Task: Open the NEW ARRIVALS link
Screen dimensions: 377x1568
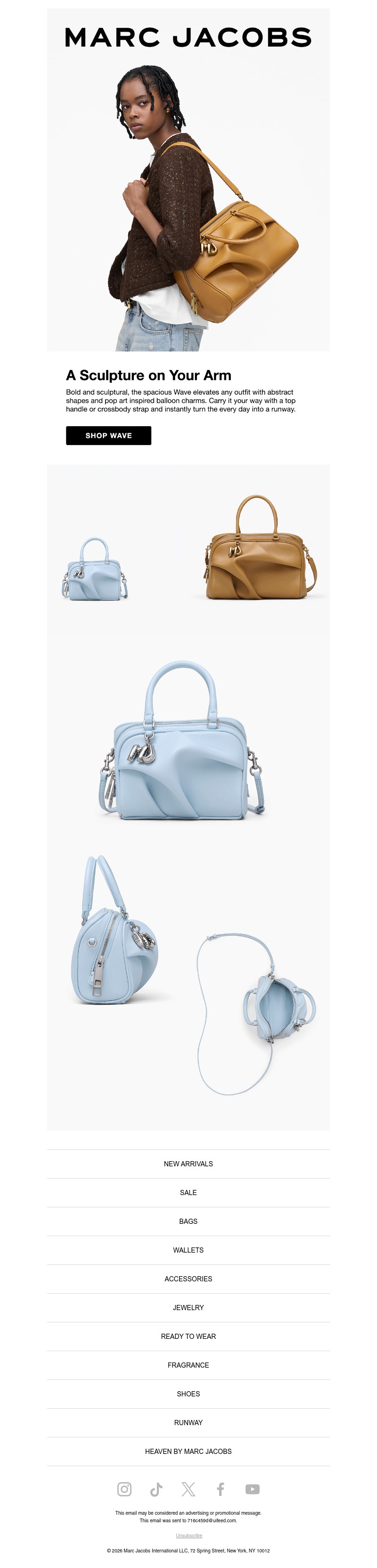Action: click(x=188, y=1163)
